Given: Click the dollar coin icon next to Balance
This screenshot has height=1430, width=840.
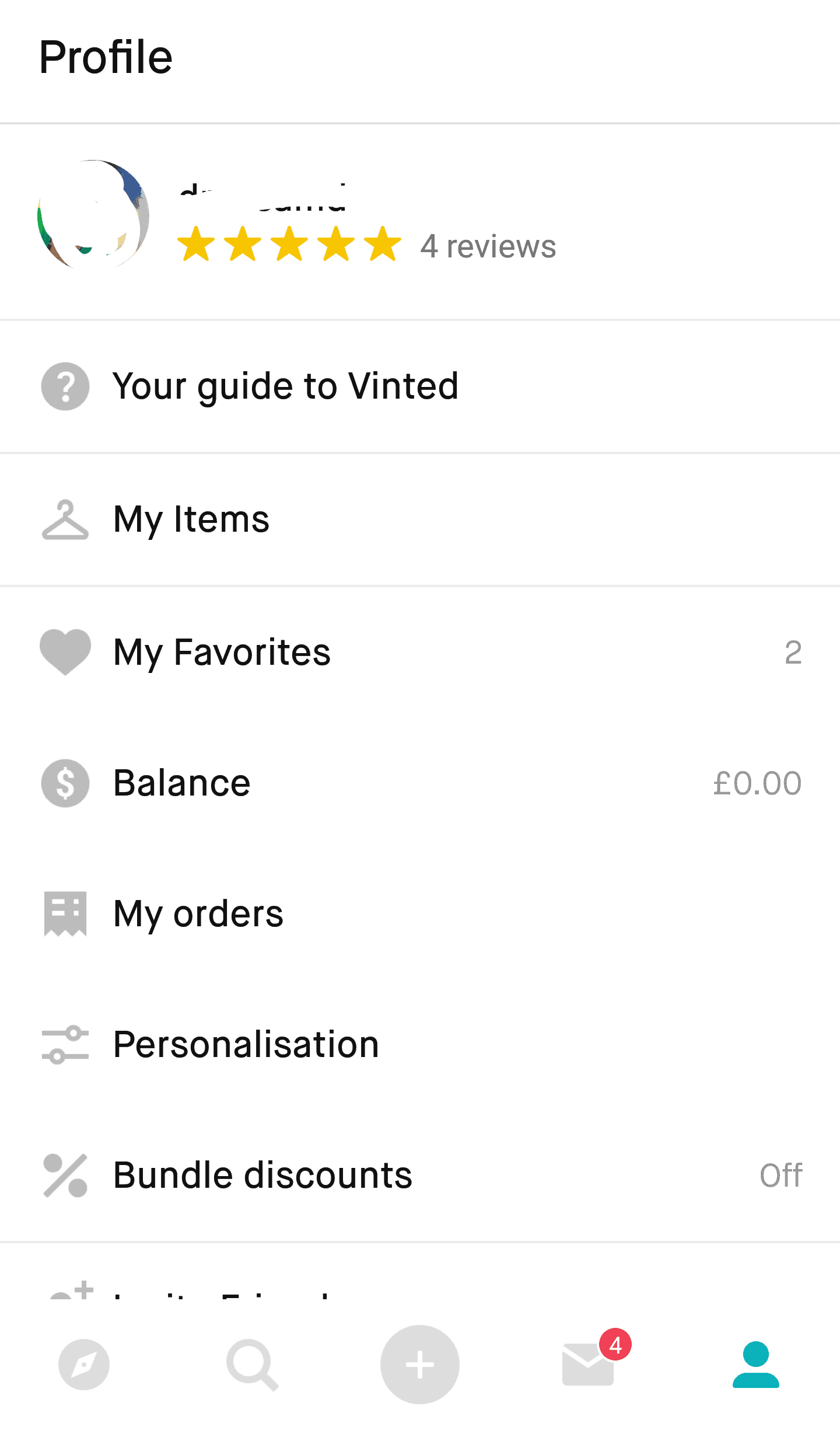Looking at the screenshot, I should (x=65, y=783).
